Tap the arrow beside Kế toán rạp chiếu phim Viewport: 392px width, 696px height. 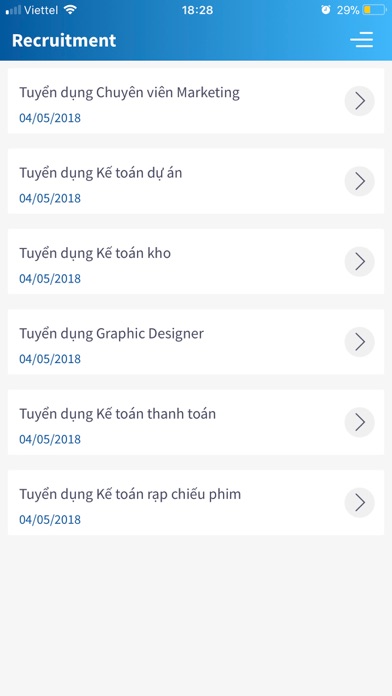pos(360,502)
